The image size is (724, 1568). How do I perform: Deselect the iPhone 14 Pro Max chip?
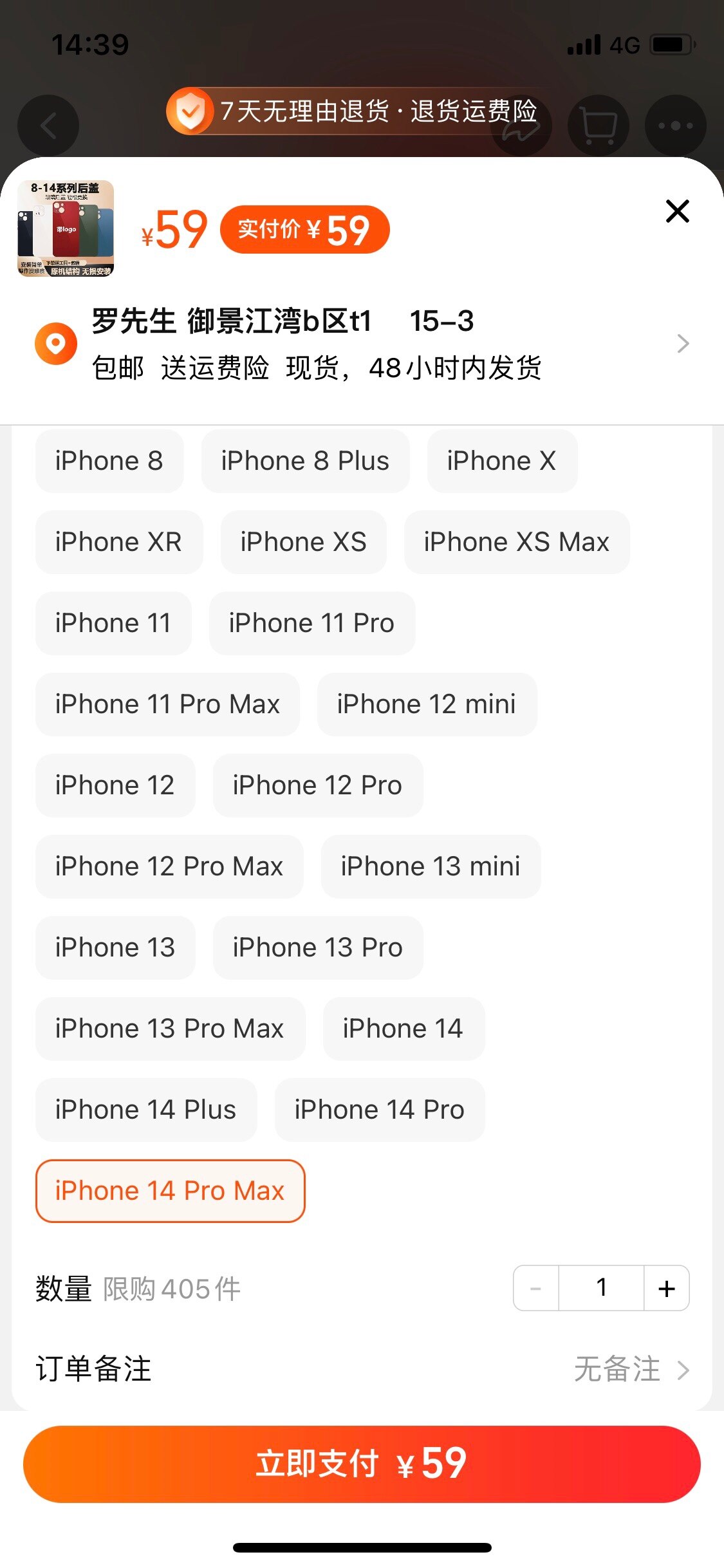click(x=170, y=1191)
